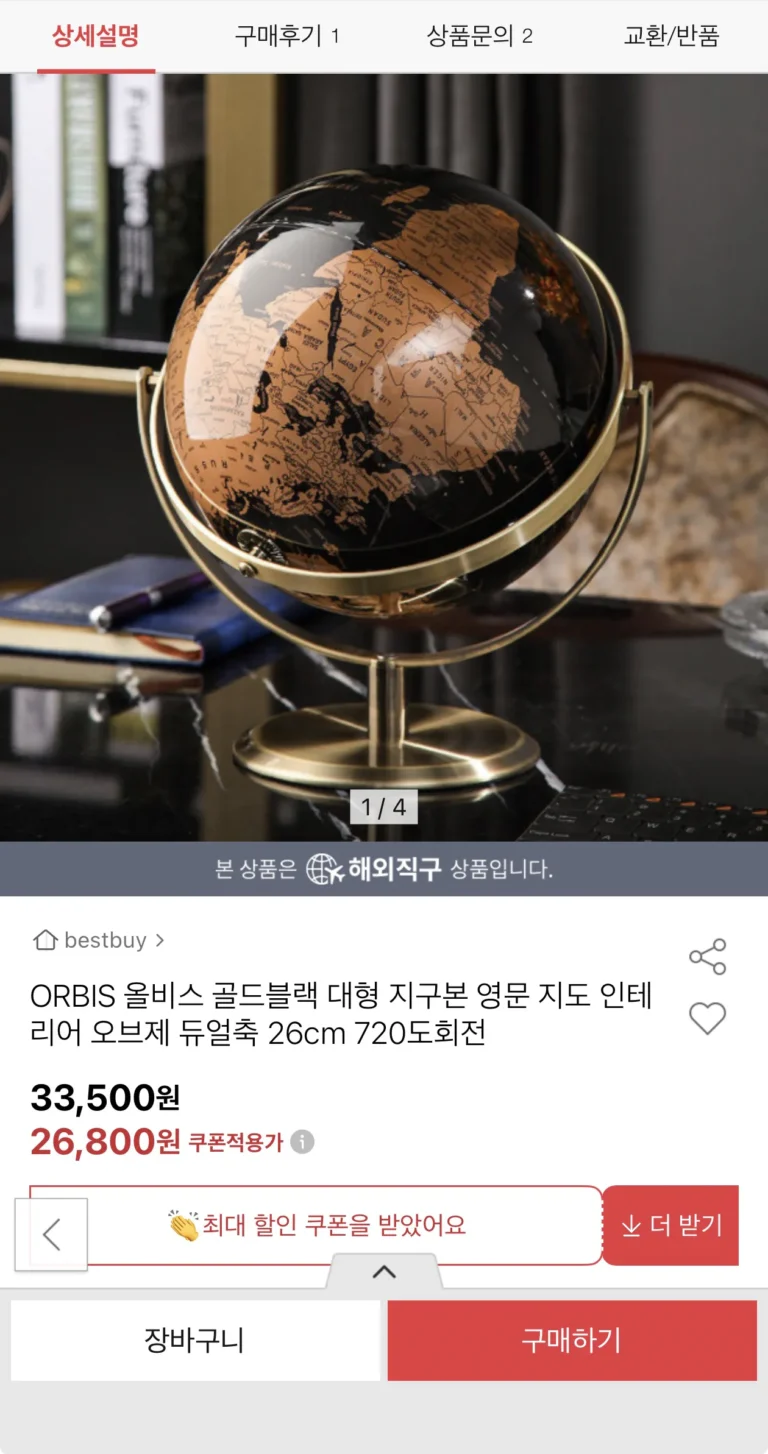Screen dimensions: 768x1454
Task: Open the bestbuy seller store link
Action: (x=99, y=940)
